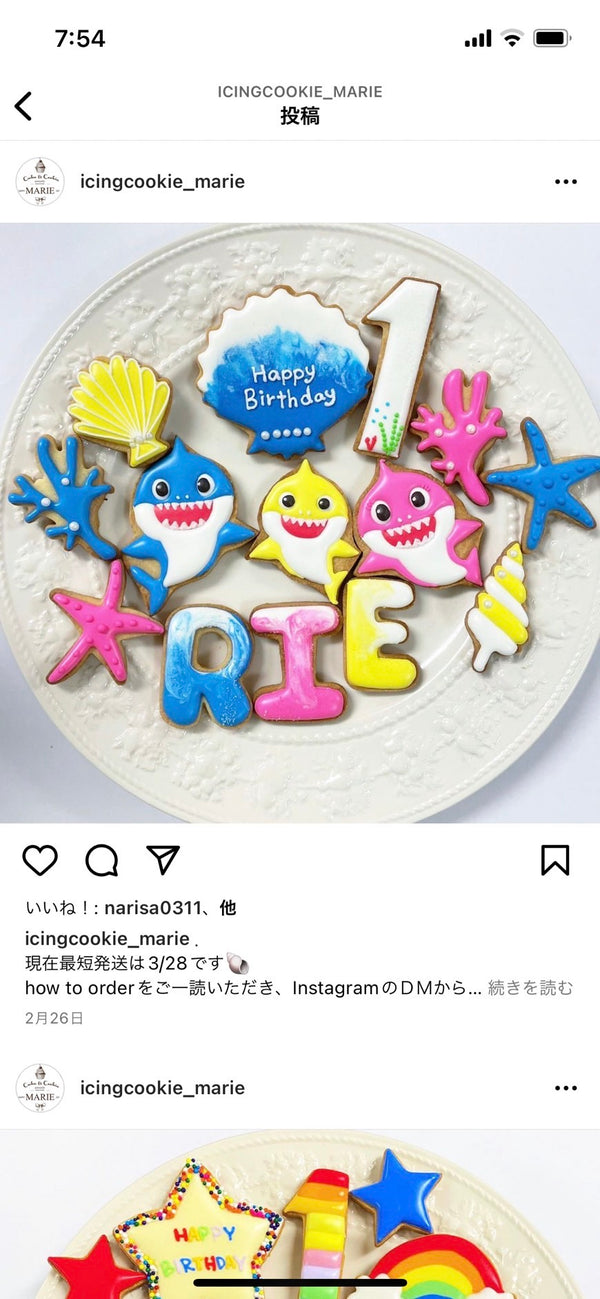Go back using the top-left arrow
600x1299 pixels.
point(24,105)
